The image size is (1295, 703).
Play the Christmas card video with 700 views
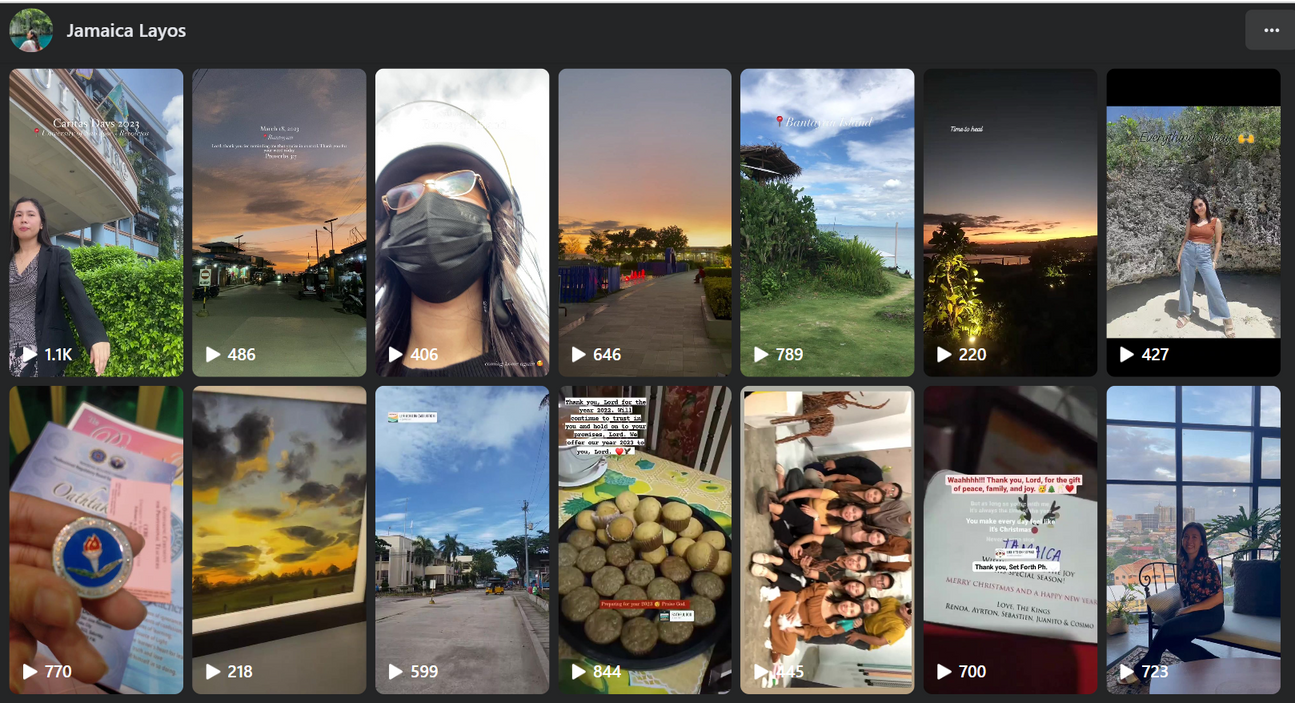[1010, 540]
